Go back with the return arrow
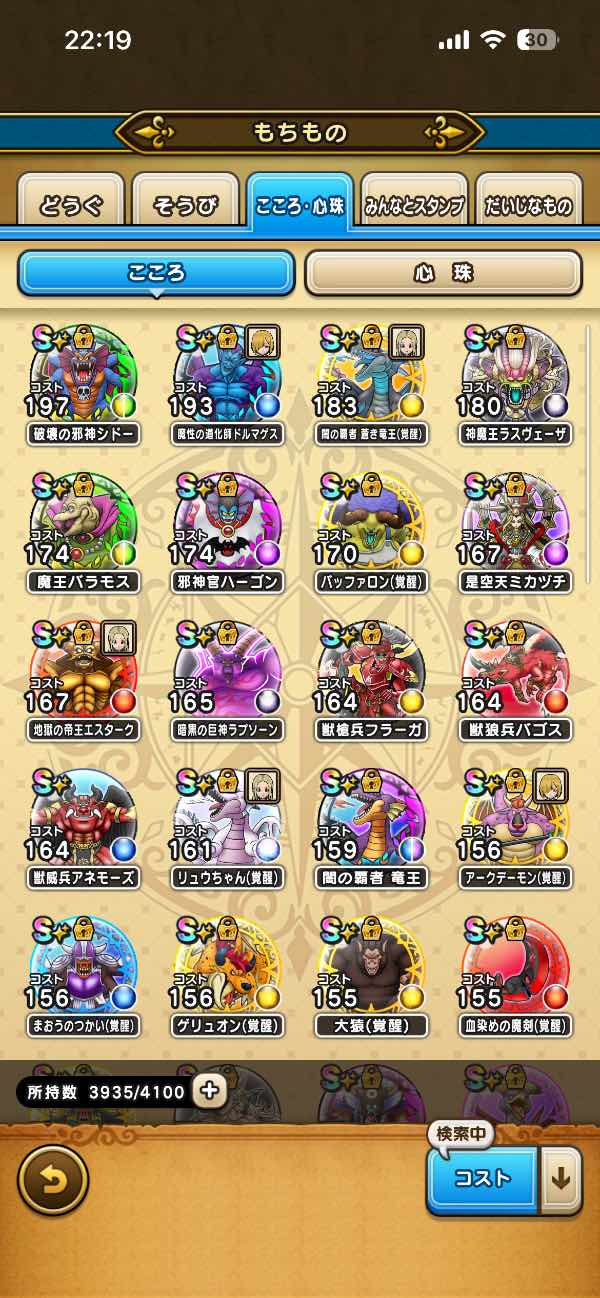Viewport: 600px width, 1298px height. click(x=53, y=1180)
